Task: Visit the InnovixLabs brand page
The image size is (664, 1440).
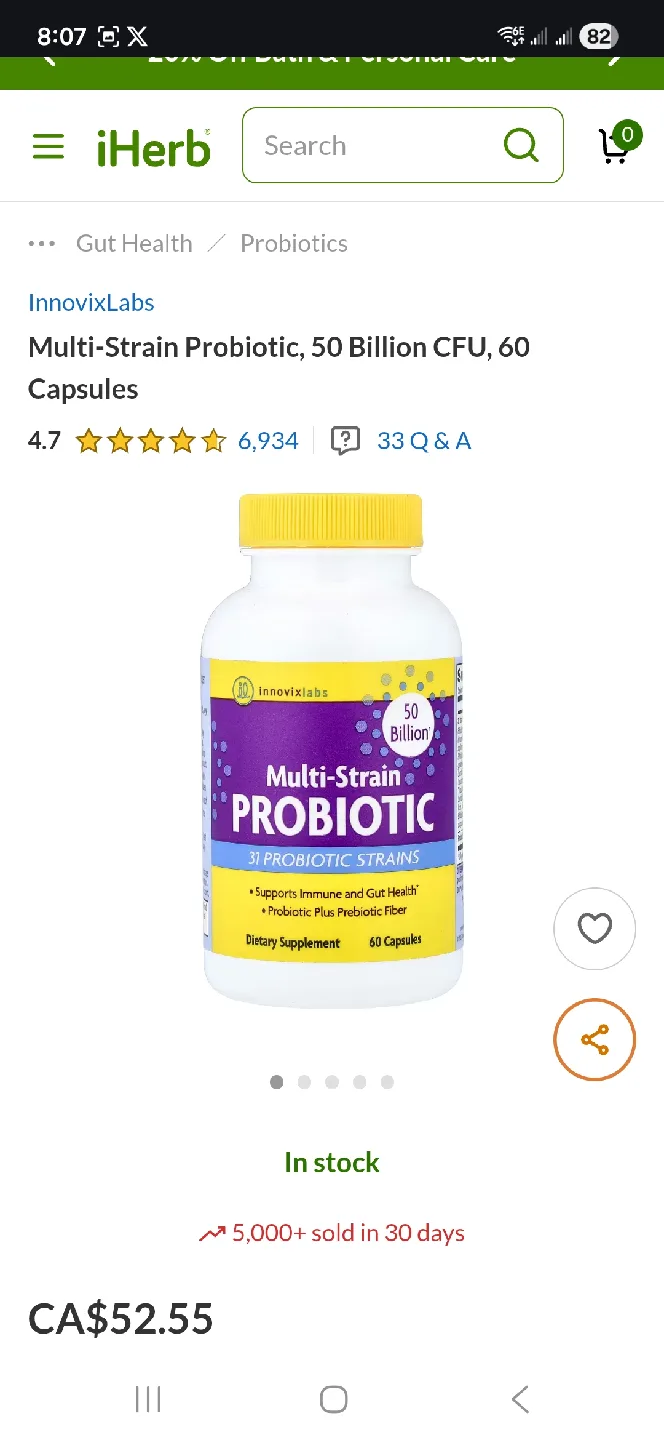Action: pos(91,302)
